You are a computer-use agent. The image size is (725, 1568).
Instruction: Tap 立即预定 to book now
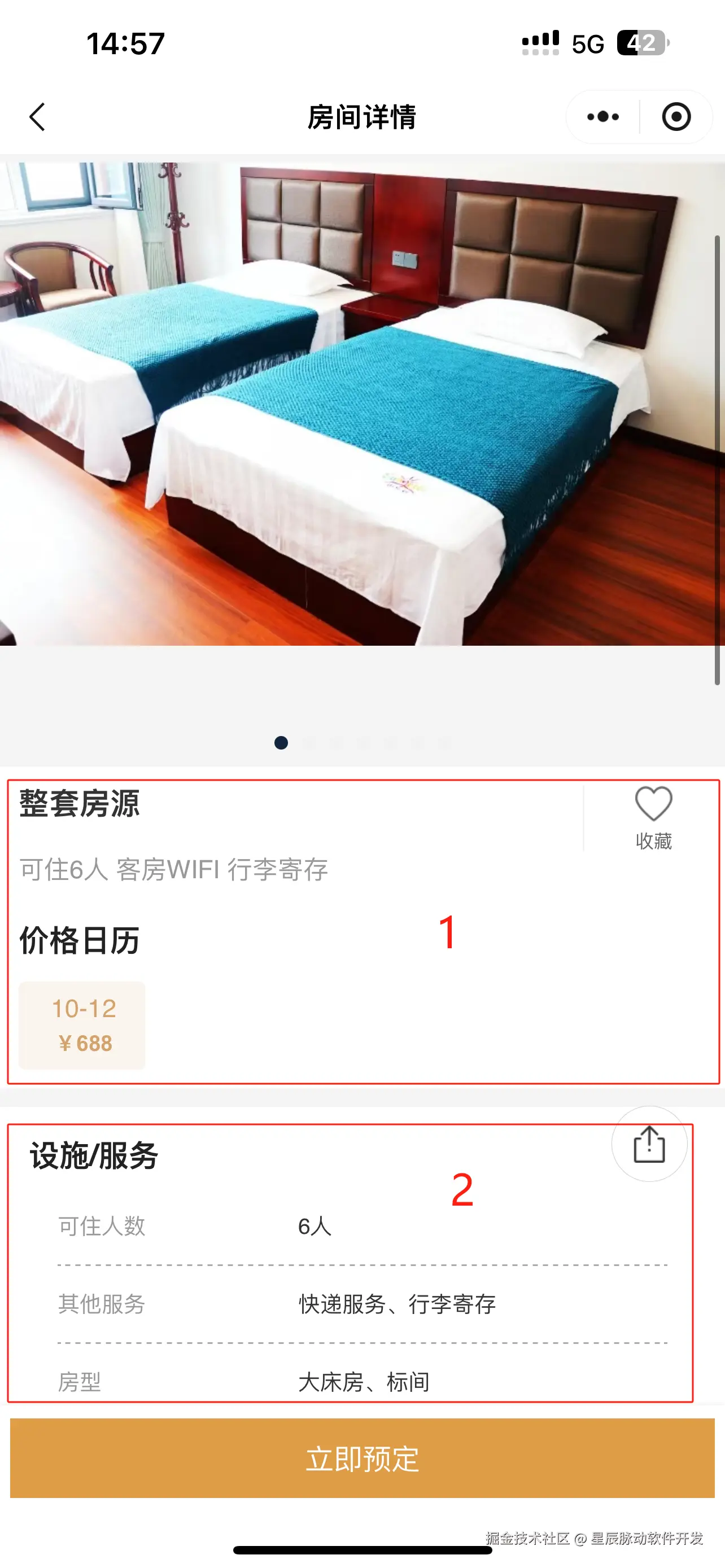point(362,1458)
